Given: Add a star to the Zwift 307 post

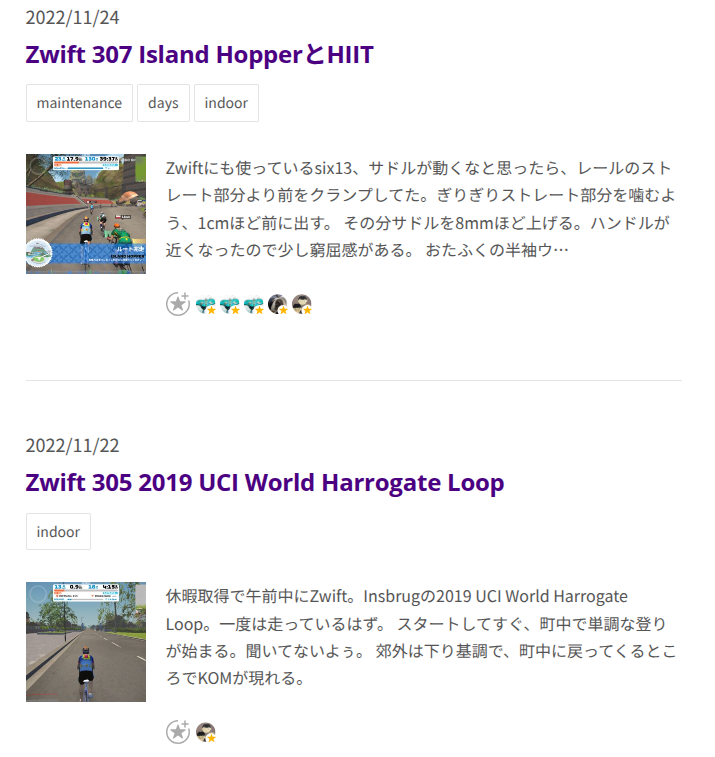Looking at the screenshot, I should tap(178, 305).
